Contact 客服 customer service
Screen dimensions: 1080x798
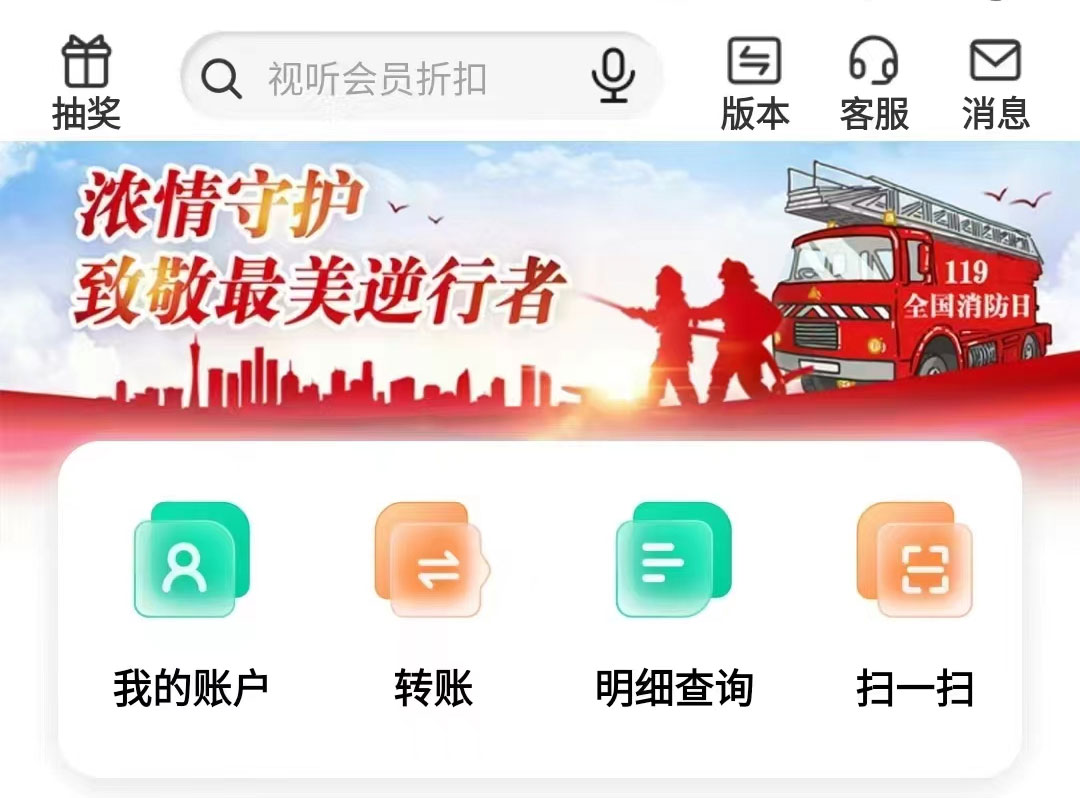tap(874, 84)
